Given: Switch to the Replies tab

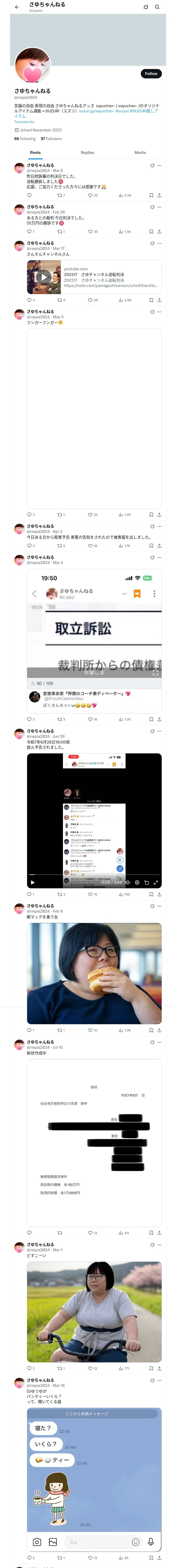Looking at the screenshot, I should (x=87, y=153).
